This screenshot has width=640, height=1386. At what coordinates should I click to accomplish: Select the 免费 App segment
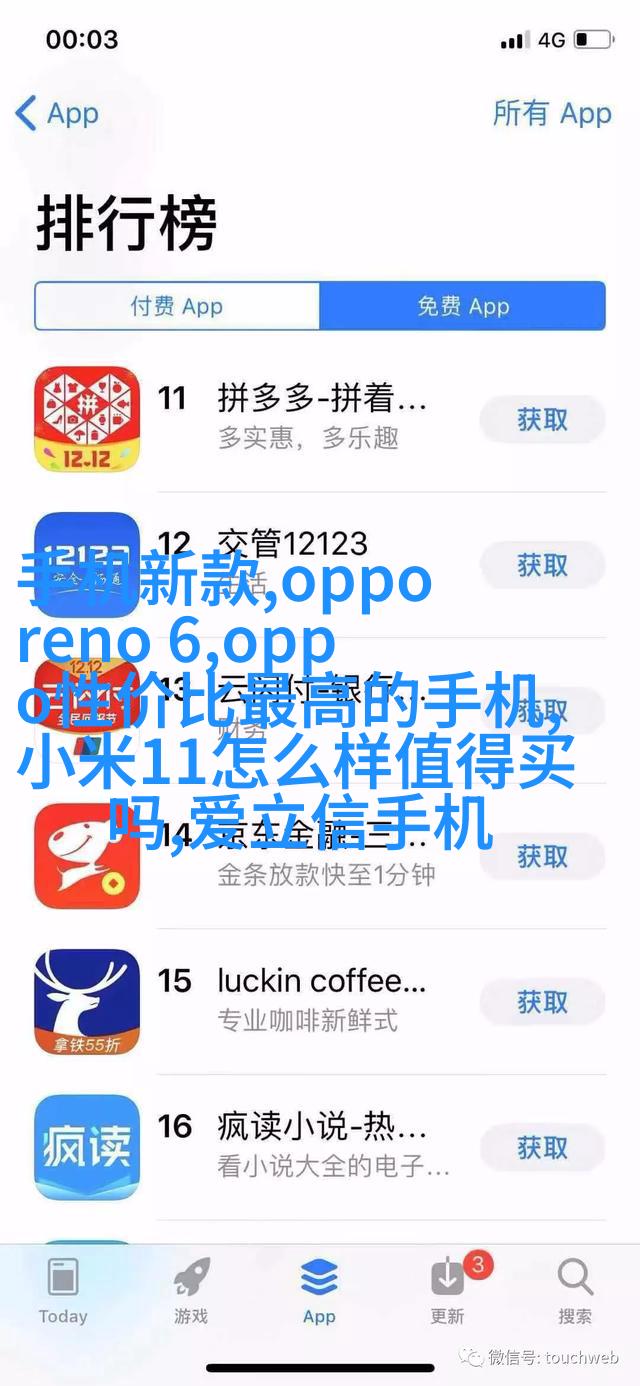pyautogui.click(x=462, y=306)
